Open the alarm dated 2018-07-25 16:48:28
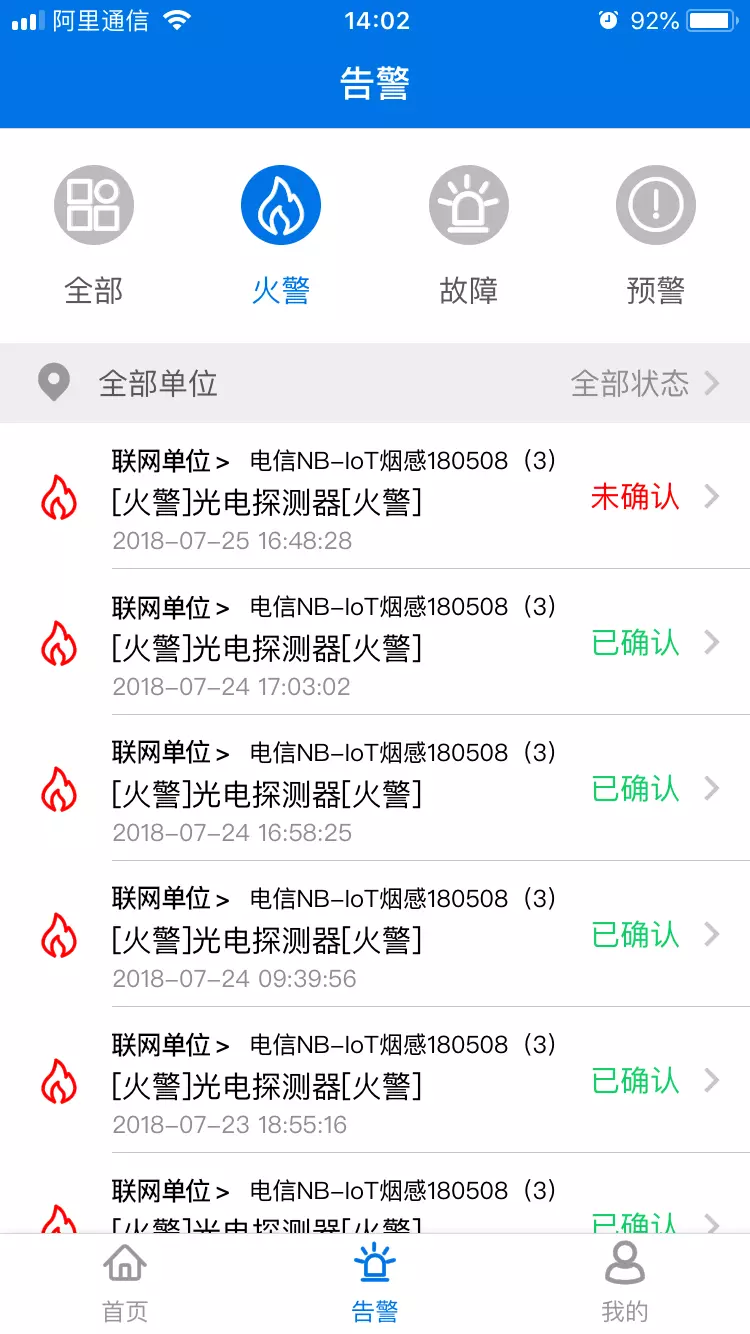The image size is (750, 1334). coord(375,497)
